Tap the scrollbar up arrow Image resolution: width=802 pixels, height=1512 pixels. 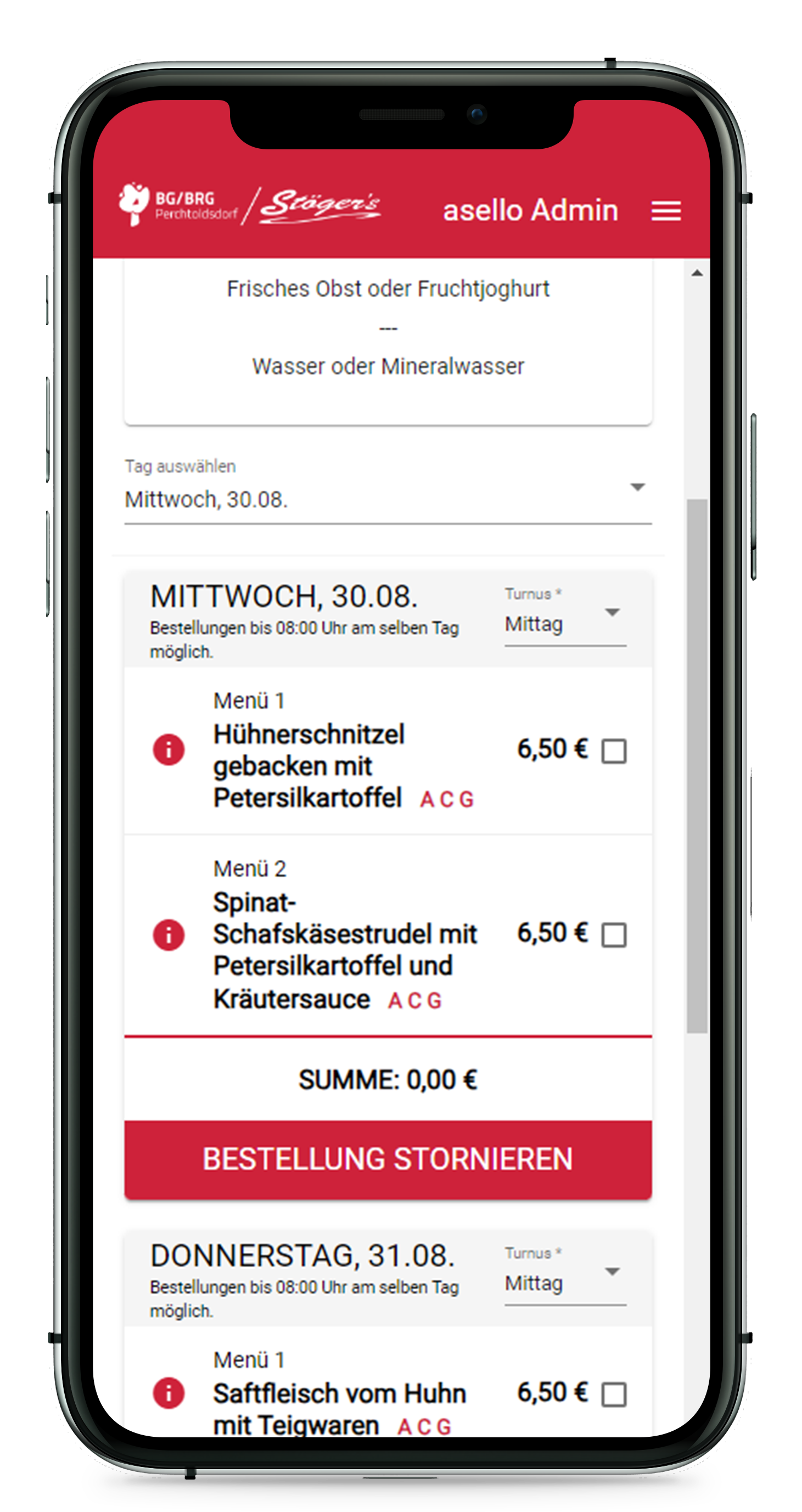pyautogui.click(x=697, y=273)
